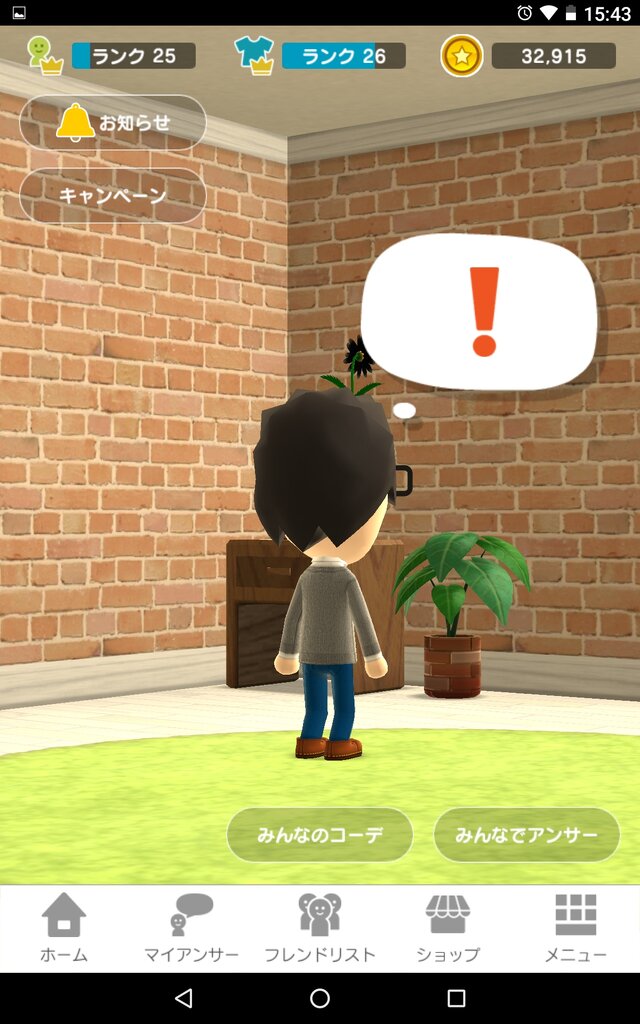
Task: Open the メニュー tab
Action: (x=575, y=928)
